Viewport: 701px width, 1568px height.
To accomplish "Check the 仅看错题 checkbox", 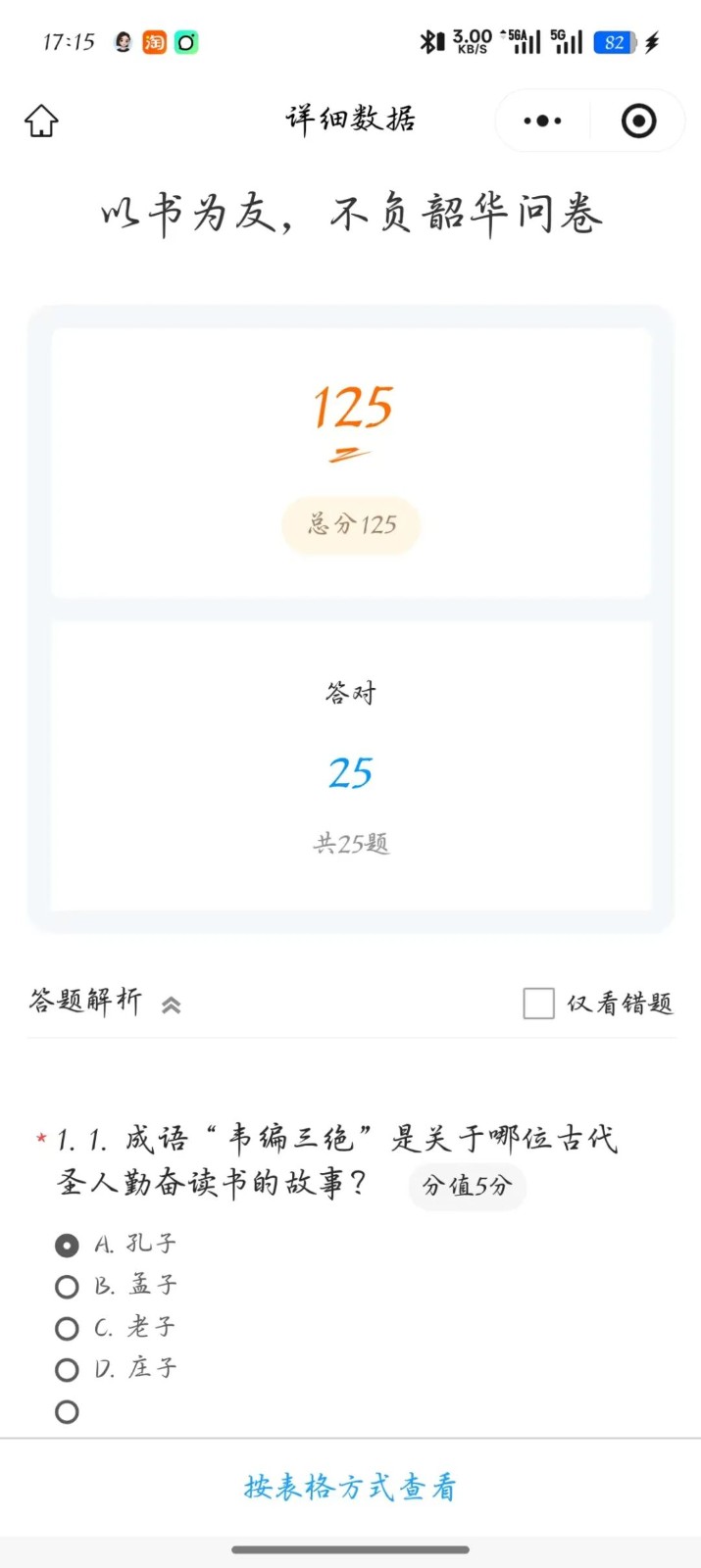I will tap(538, 1004).
